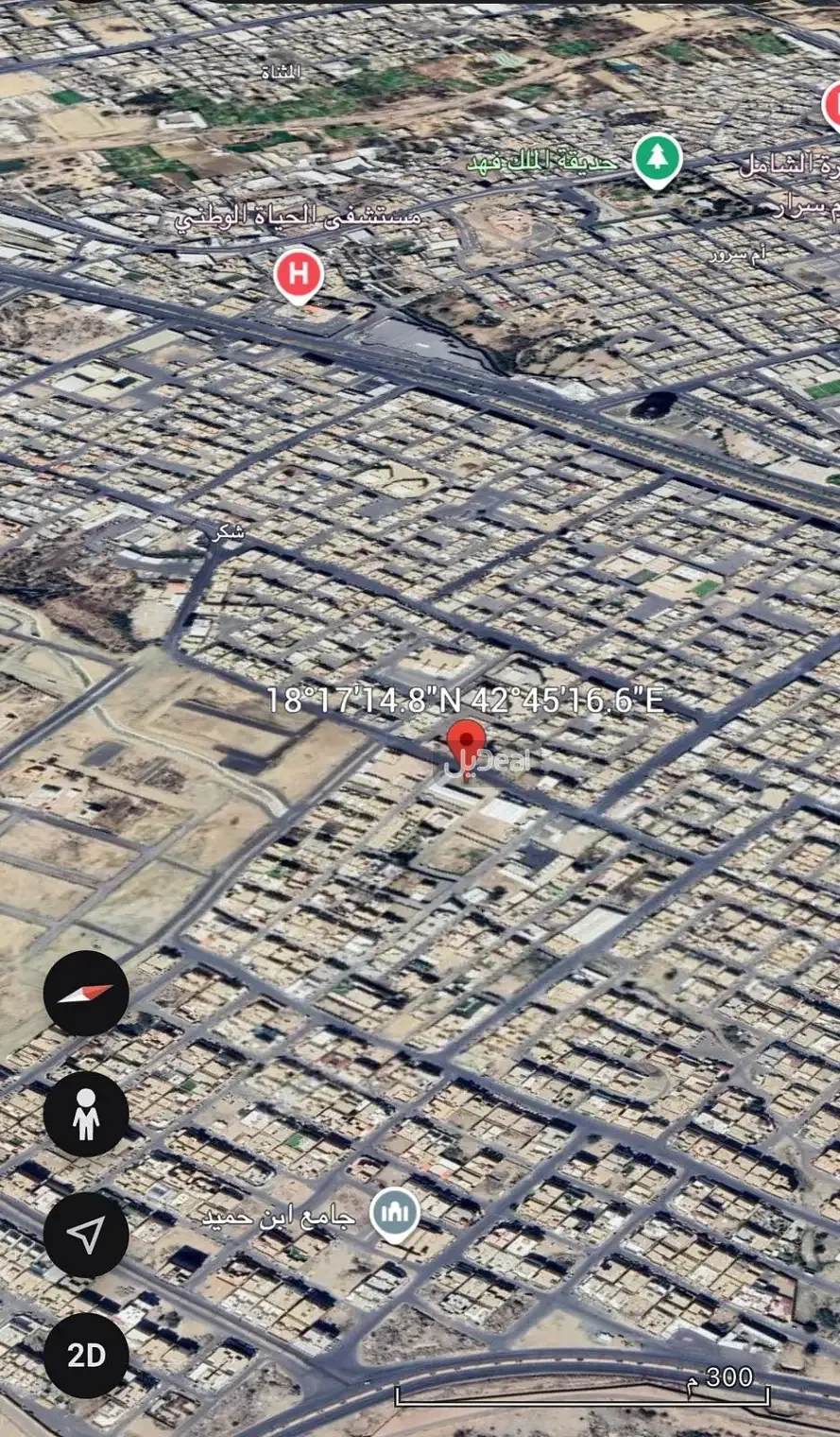Select the mosque marker جامع ابن حميد
The image size is (840, 1437).
point(394,1214)
